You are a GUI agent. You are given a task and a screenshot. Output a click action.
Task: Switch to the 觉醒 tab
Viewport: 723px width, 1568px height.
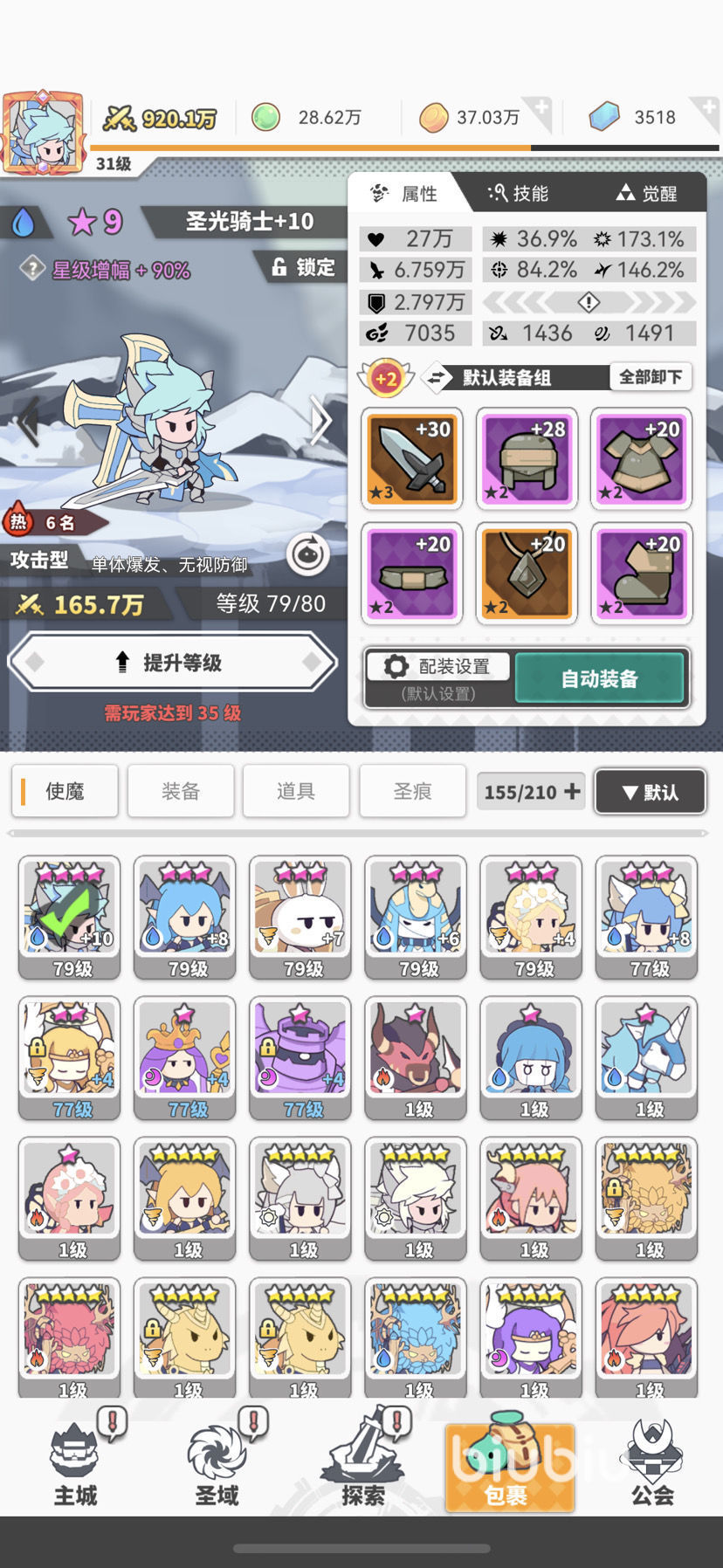[x=646, y=193]
